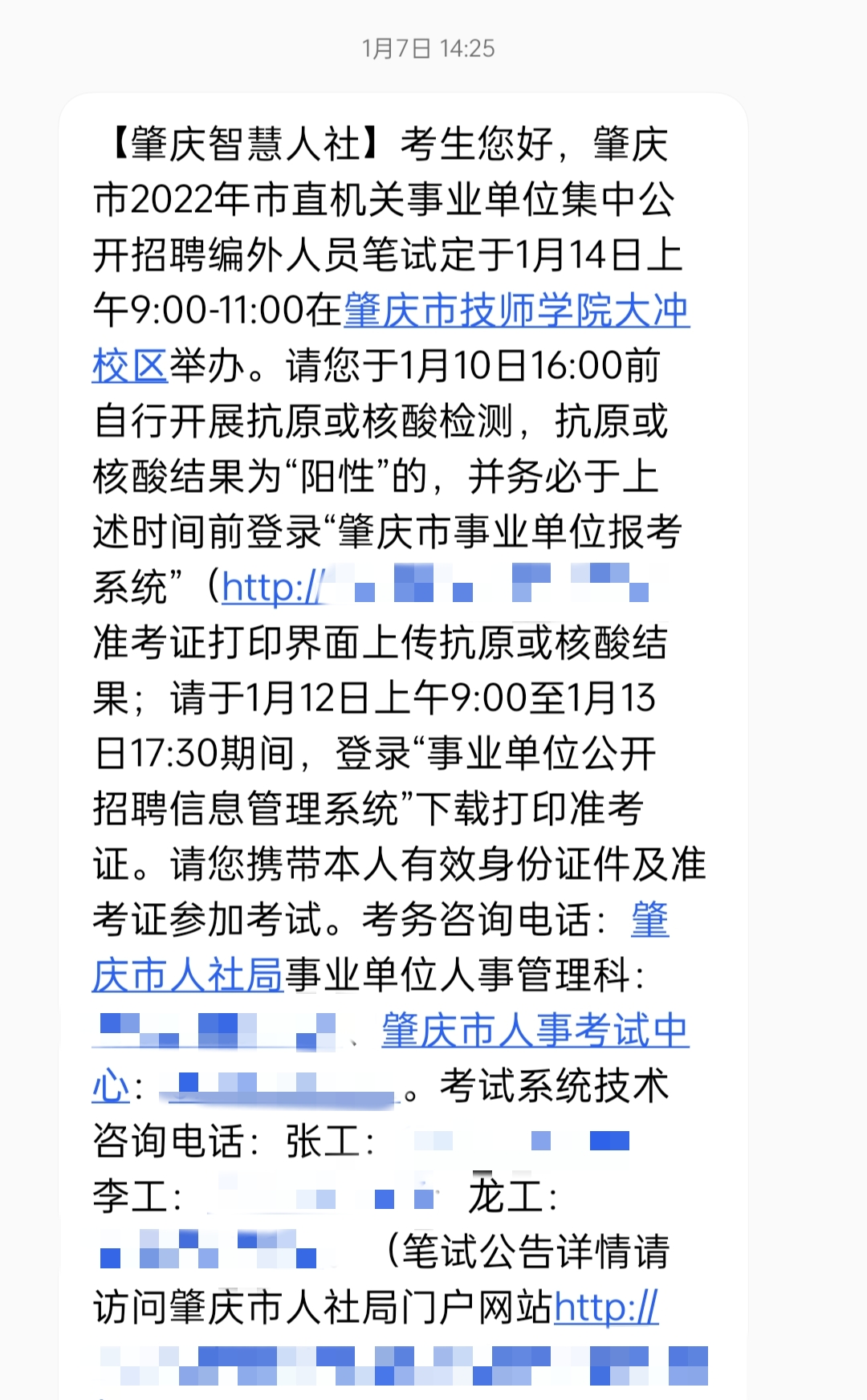Call the underlined phone number after 人事管理科
867x1400 pixels.
click(215, 1032)
